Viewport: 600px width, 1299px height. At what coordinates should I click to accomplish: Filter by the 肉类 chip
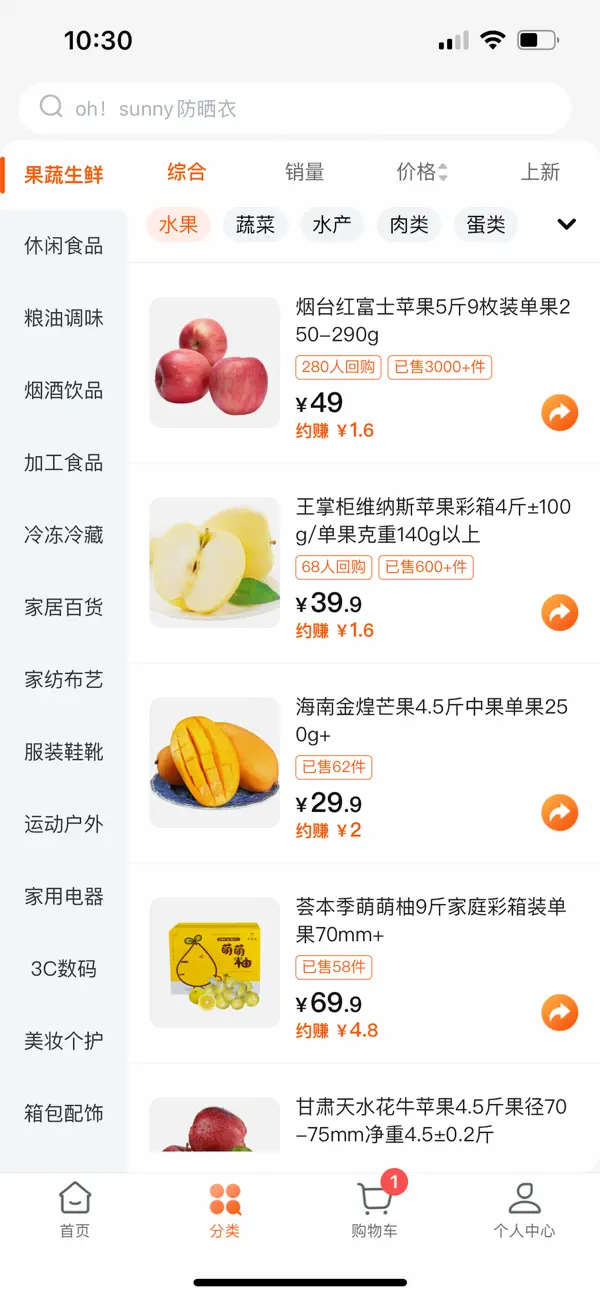(x=409, y=225)
